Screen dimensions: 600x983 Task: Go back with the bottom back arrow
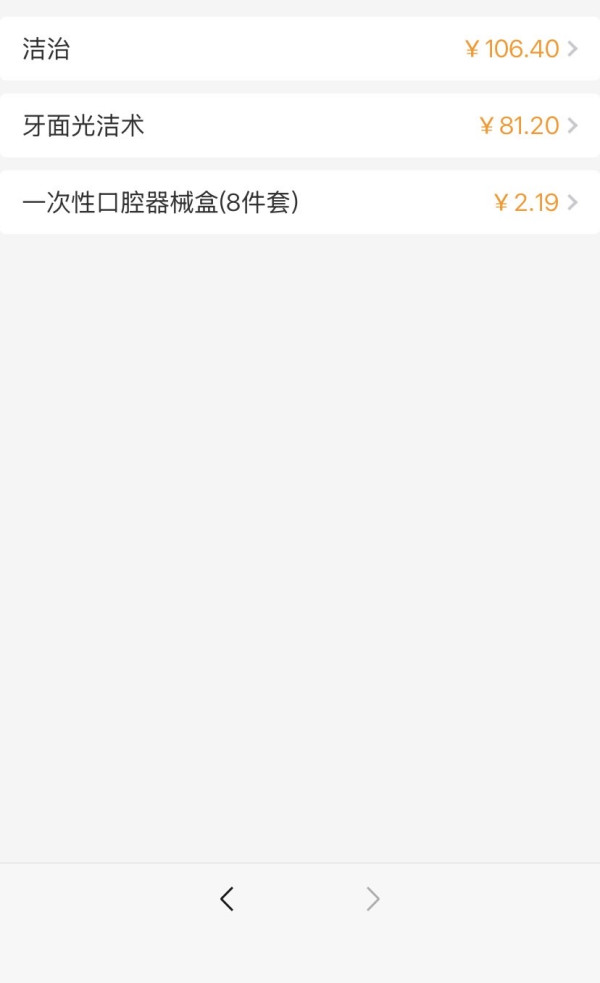click(x=227, y=899)
